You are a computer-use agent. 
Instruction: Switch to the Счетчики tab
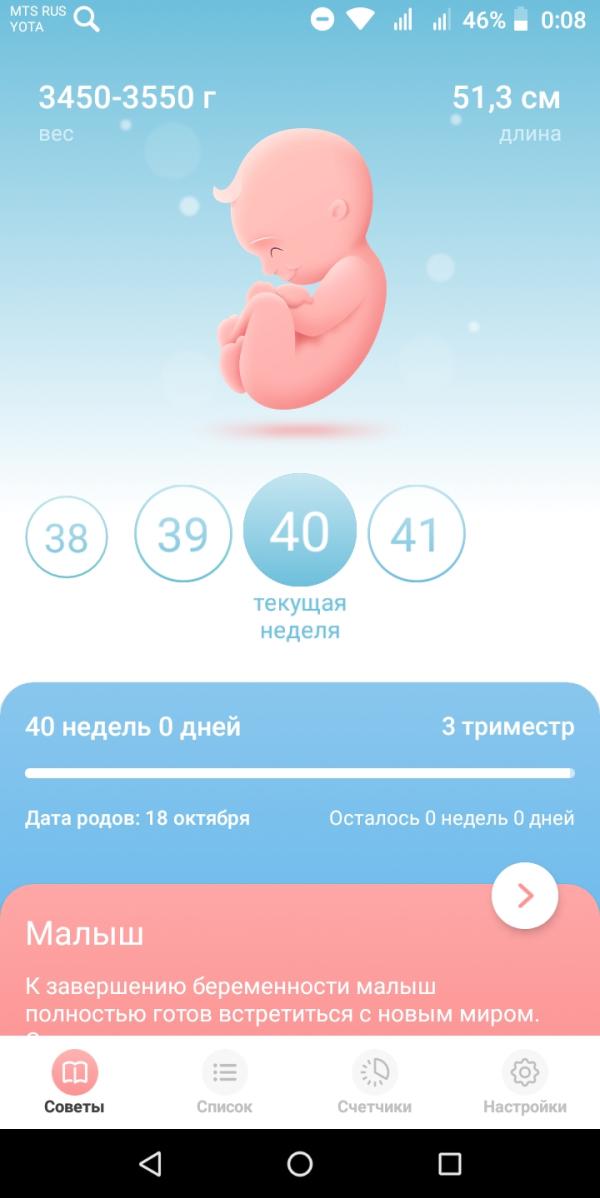click(x=375, y=1083)
